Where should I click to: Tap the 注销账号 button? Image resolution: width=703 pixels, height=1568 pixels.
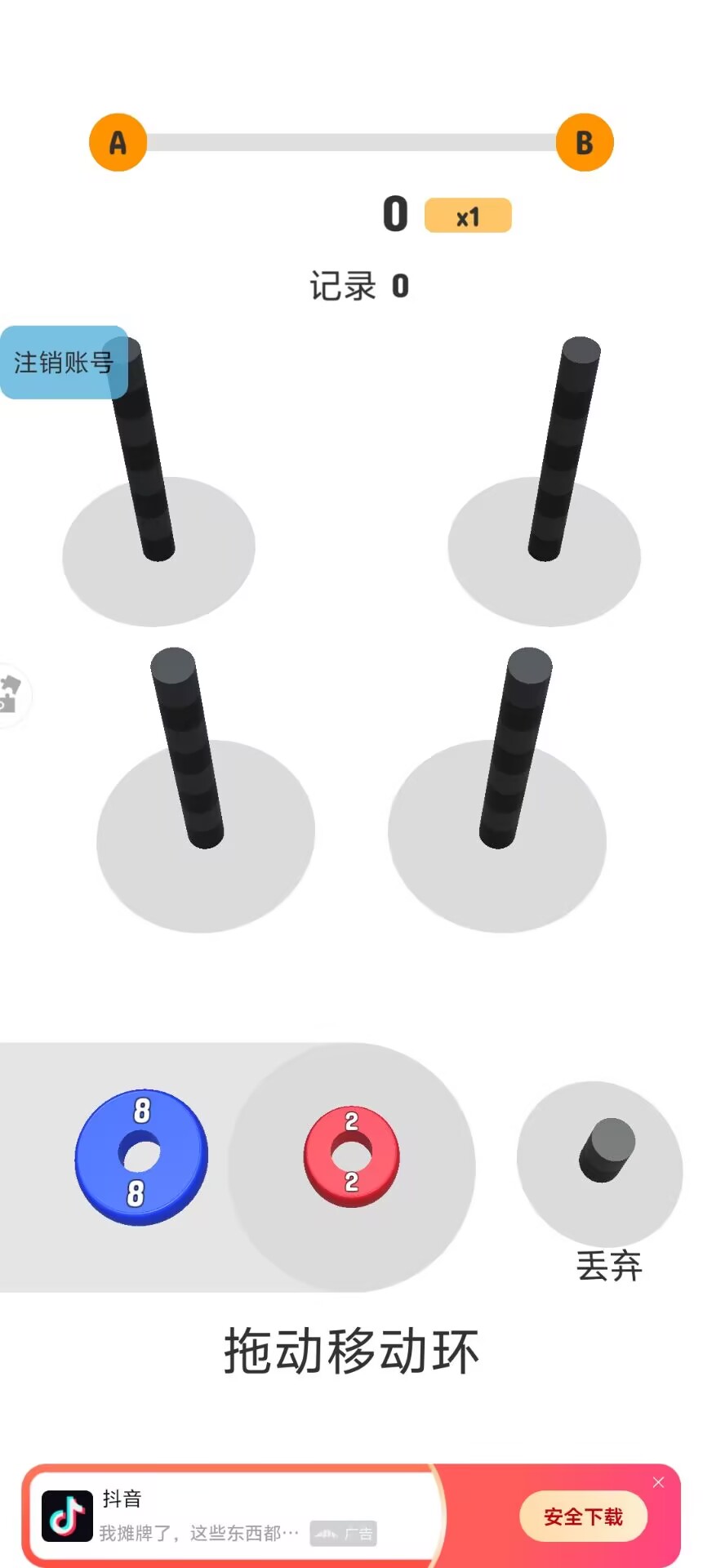[x=64, y=363]
